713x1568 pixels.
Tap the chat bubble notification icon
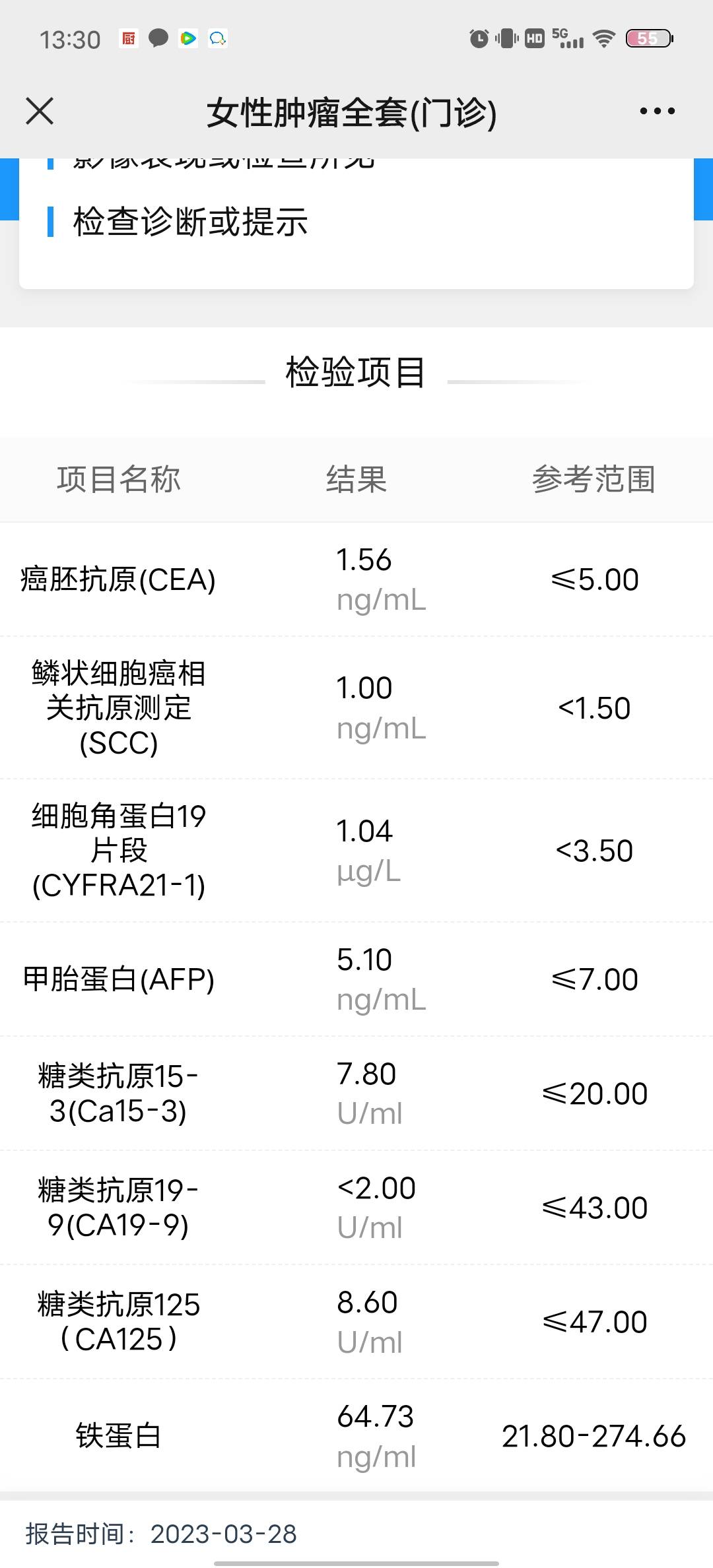[158, 39]
